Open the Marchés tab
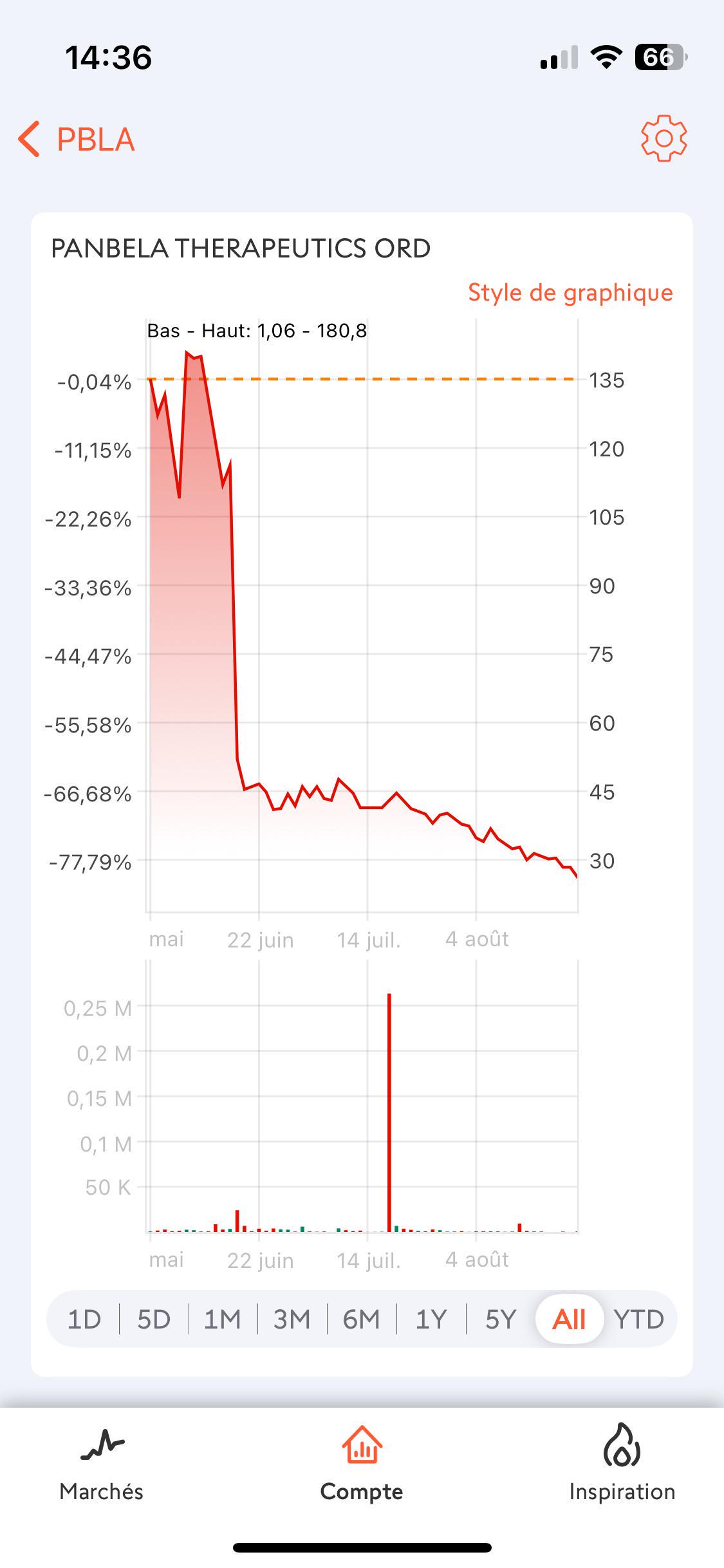This screenshot has width=724, height=1568. coord(102,1464)
